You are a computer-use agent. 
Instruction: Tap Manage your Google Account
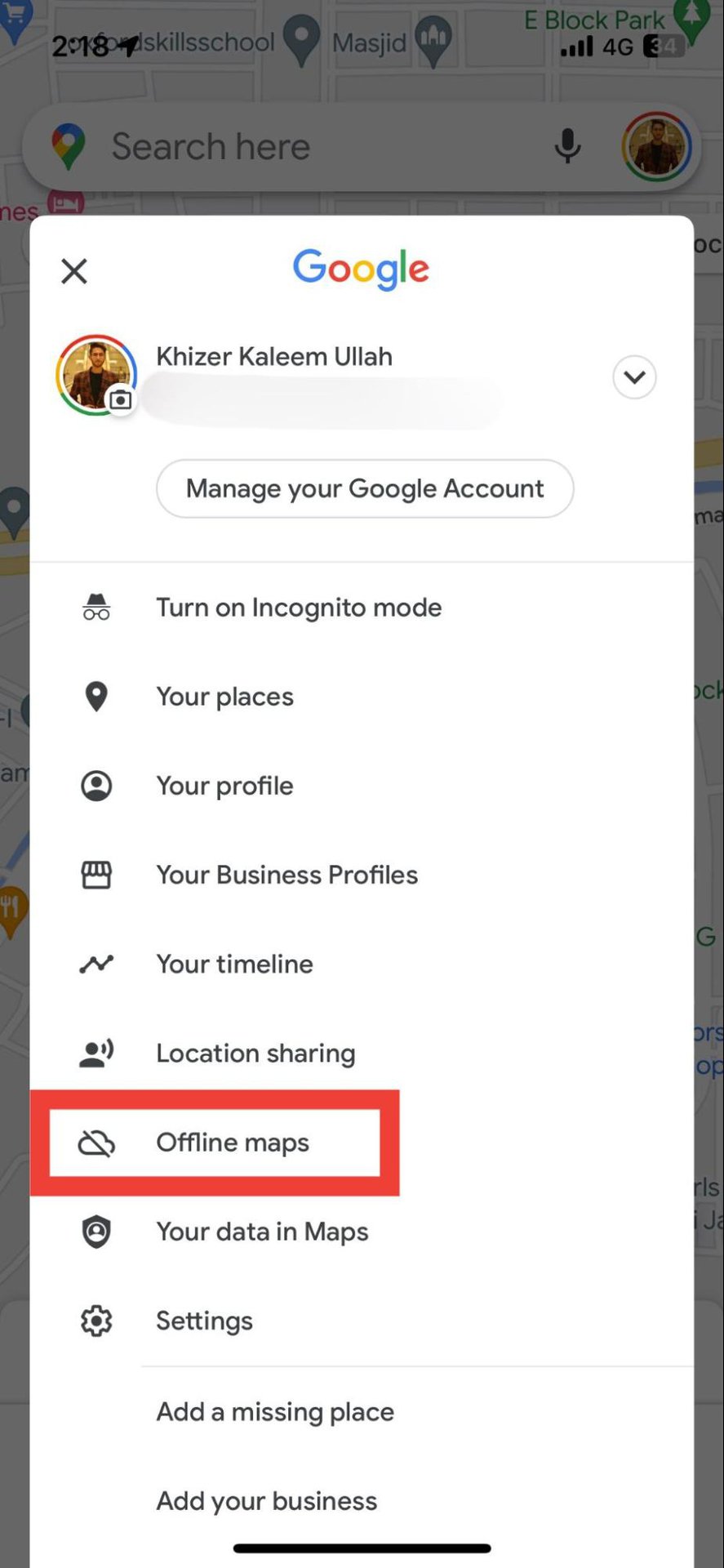click(365, 488)
